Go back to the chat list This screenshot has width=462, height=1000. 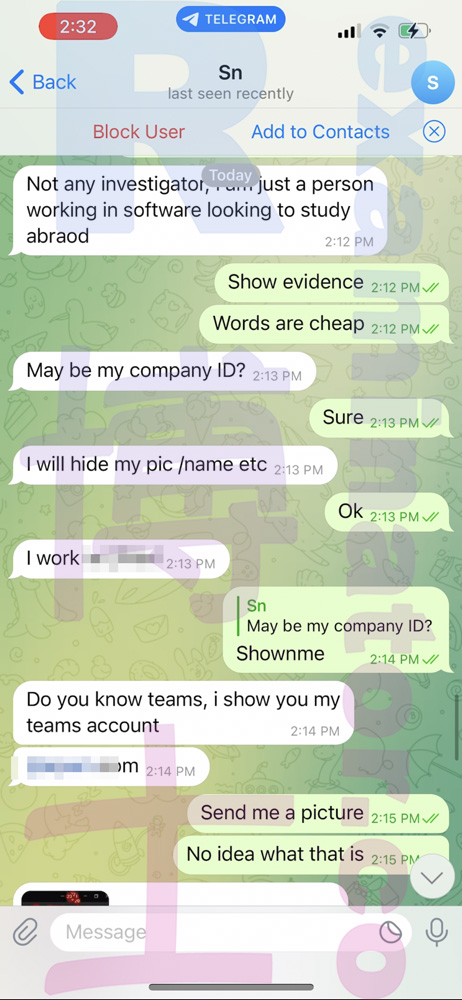click(43, 82)
